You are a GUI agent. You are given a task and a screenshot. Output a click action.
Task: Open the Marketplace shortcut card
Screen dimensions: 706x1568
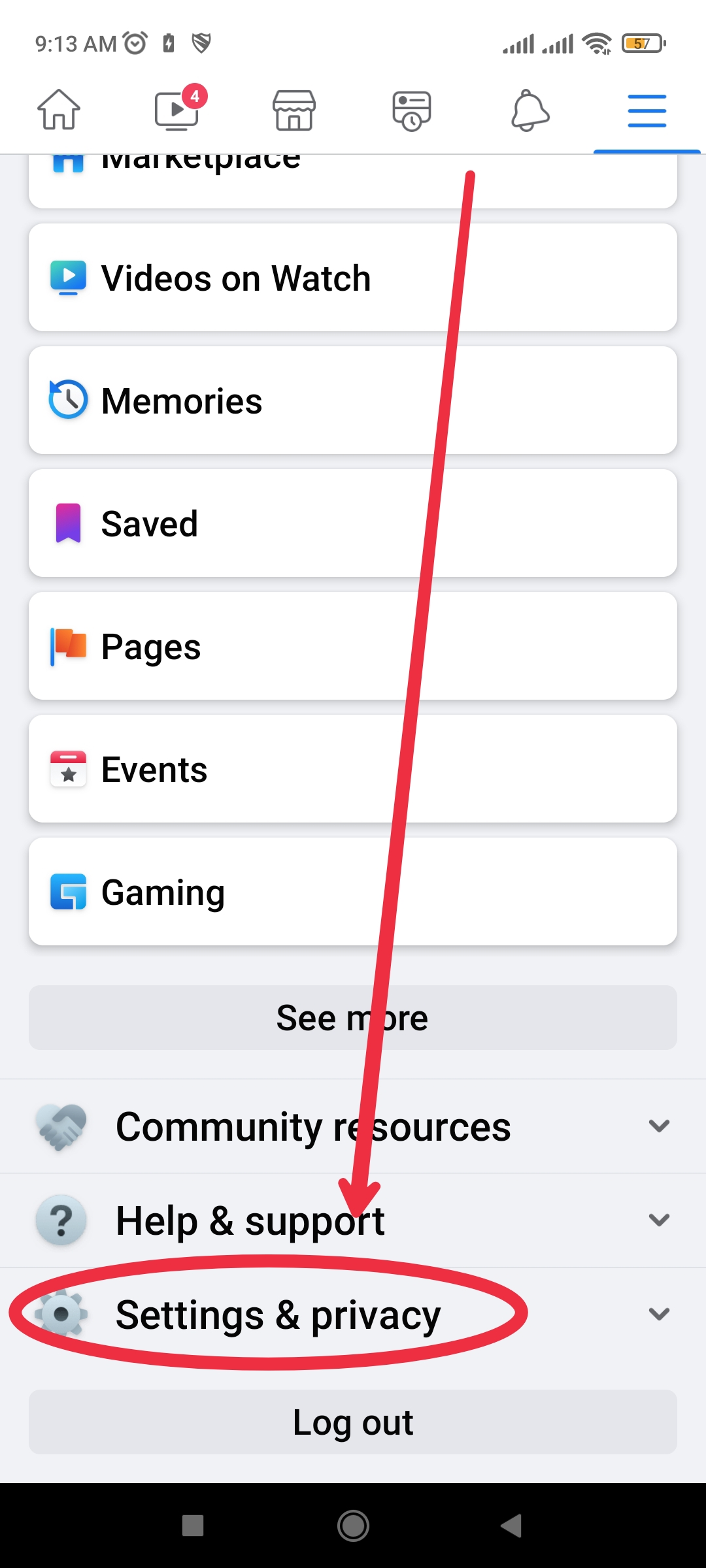pyautogui.click(x=353, y=180)
